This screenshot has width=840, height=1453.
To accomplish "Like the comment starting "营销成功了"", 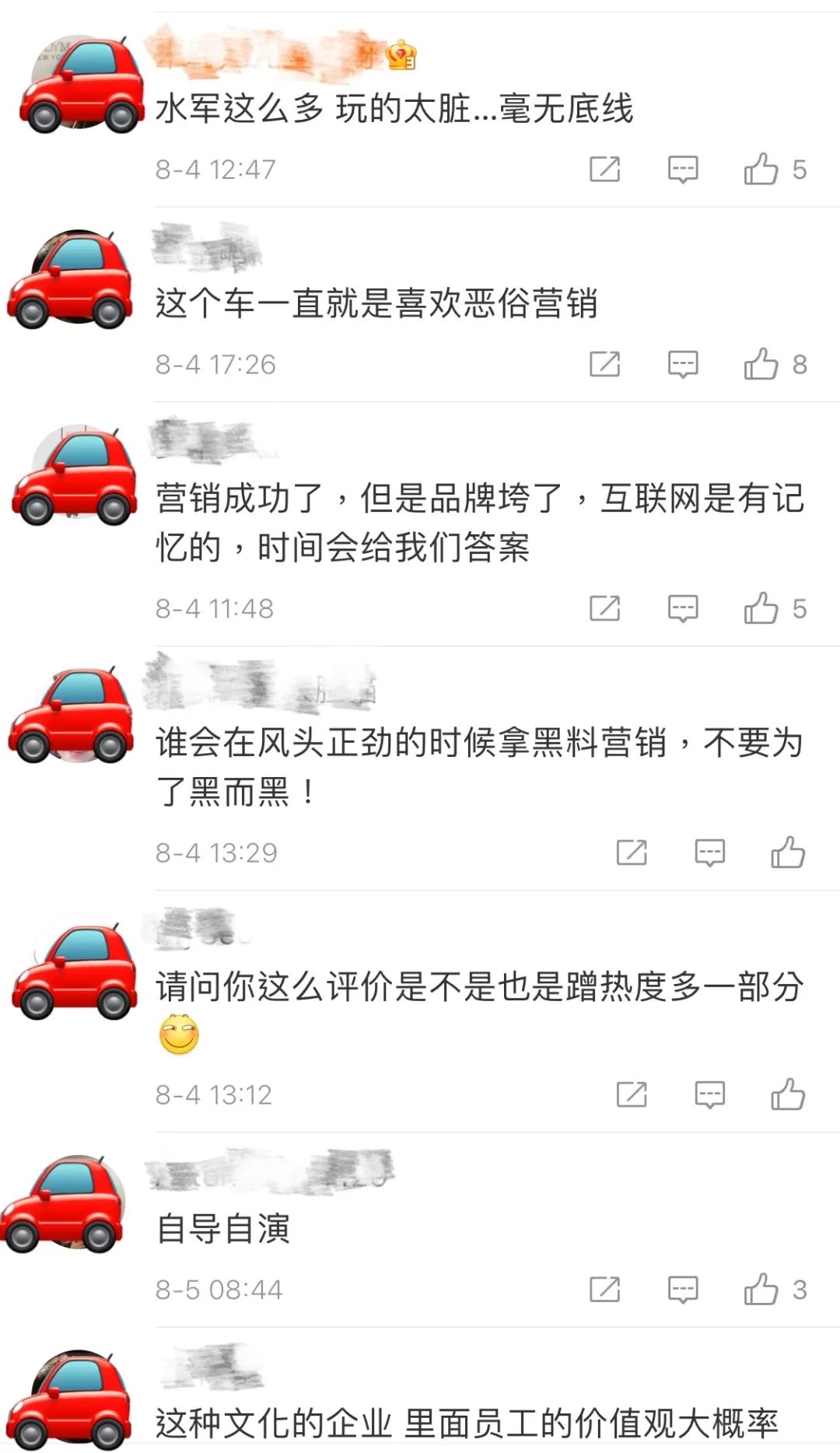I will click(x=761, y=608).
